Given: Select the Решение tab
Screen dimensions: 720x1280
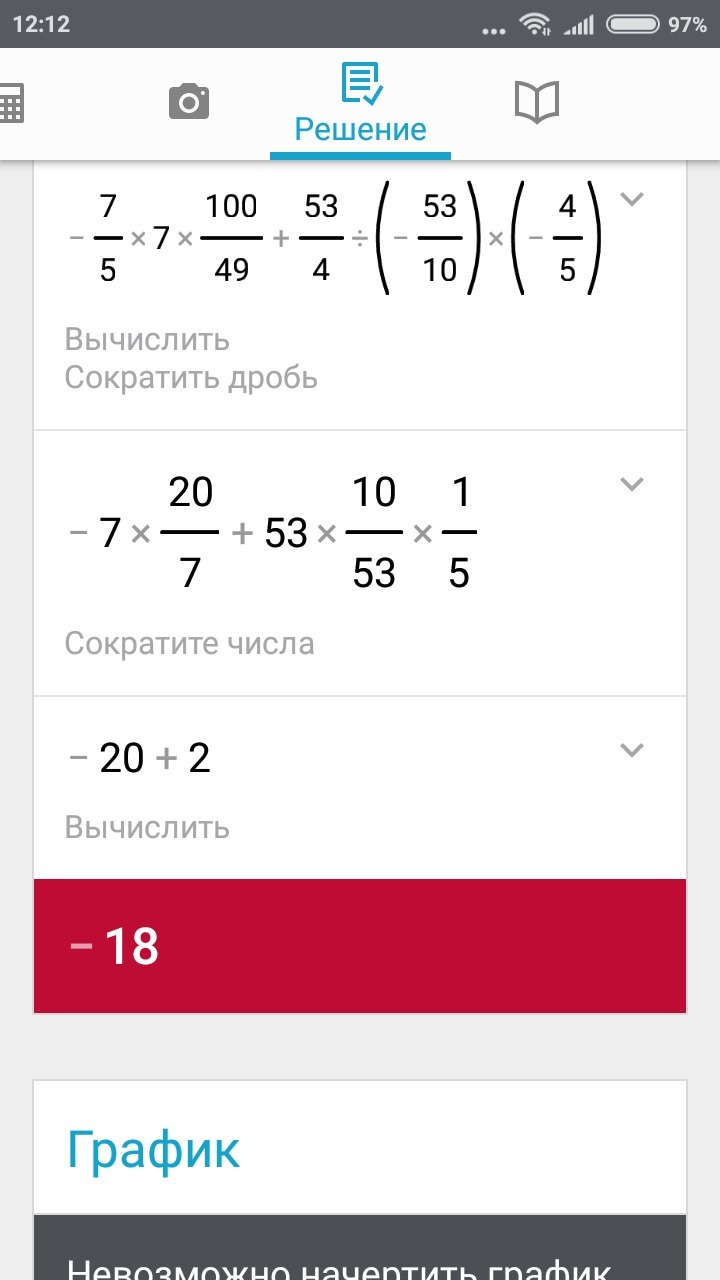Looking at the screenshot, I should (x=360, y=104).
